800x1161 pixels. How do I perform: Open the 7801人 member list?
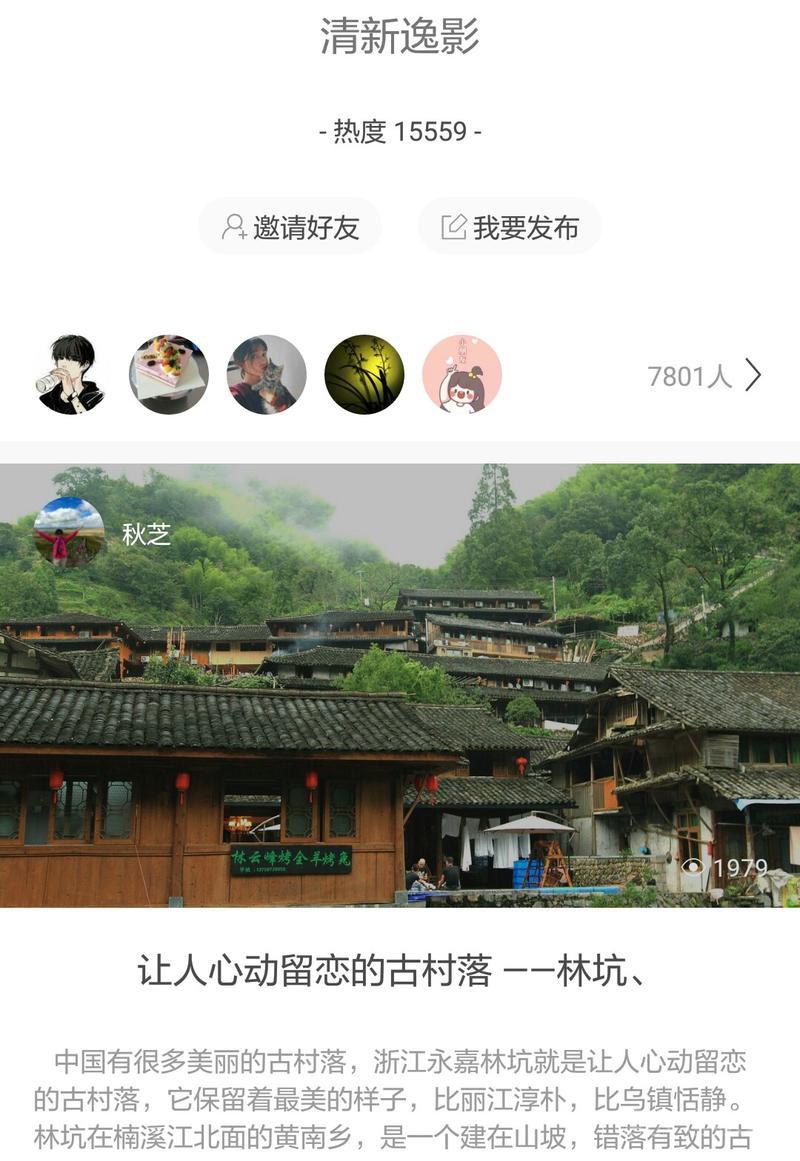704,376
